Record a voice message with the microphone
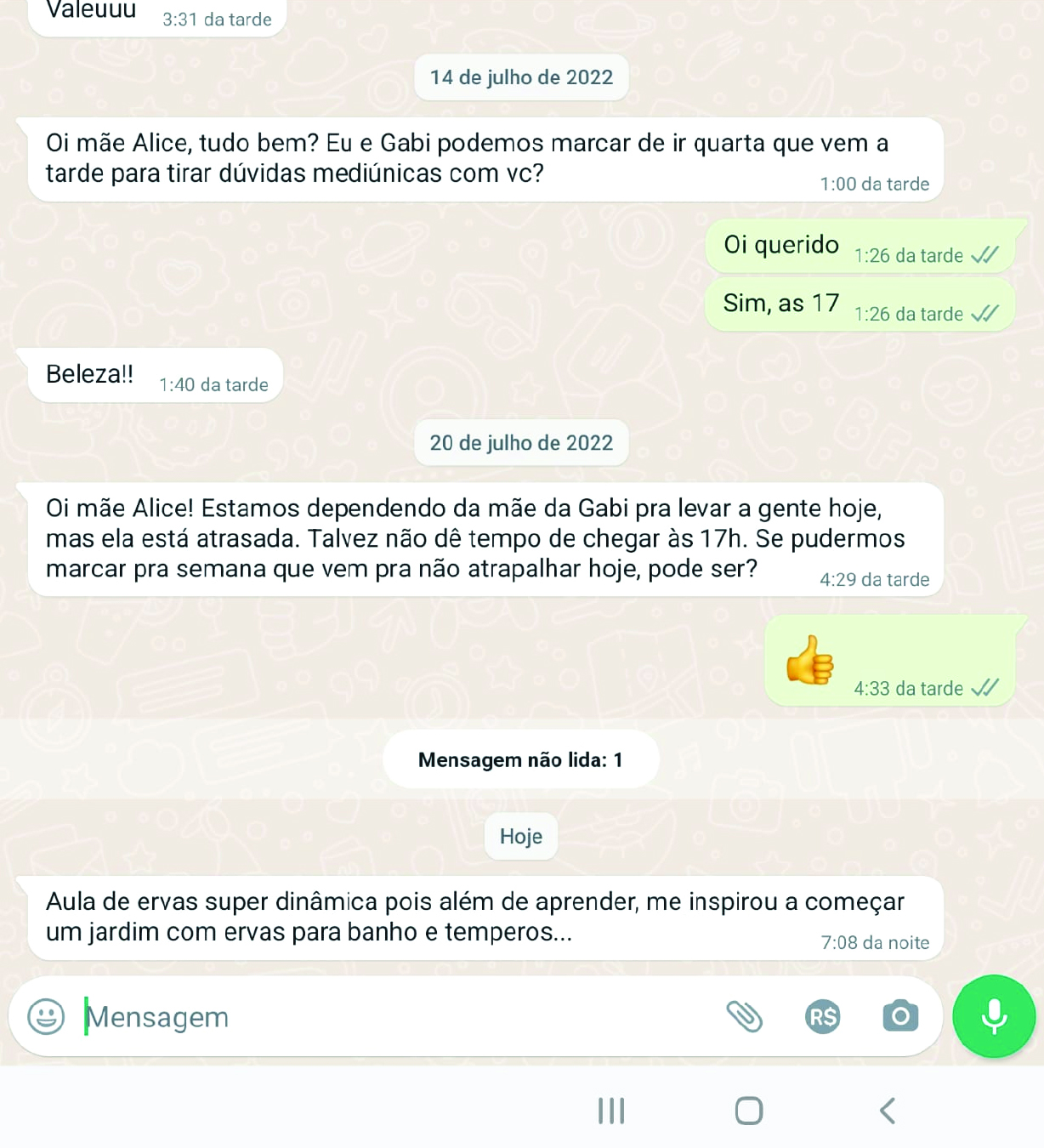The height and width of the screenshot is (1148, 1044). click(x=994, y=1016)
